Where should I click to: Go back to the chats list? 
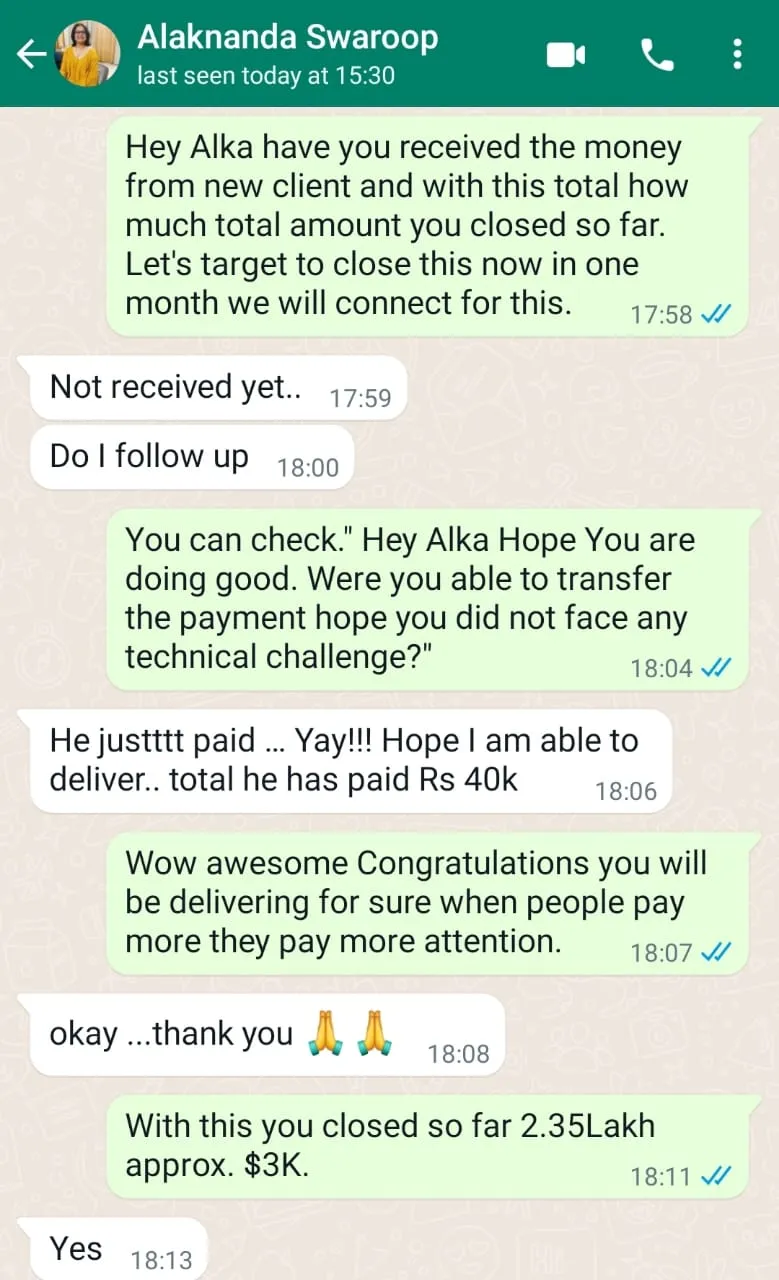tap(30, 55)
